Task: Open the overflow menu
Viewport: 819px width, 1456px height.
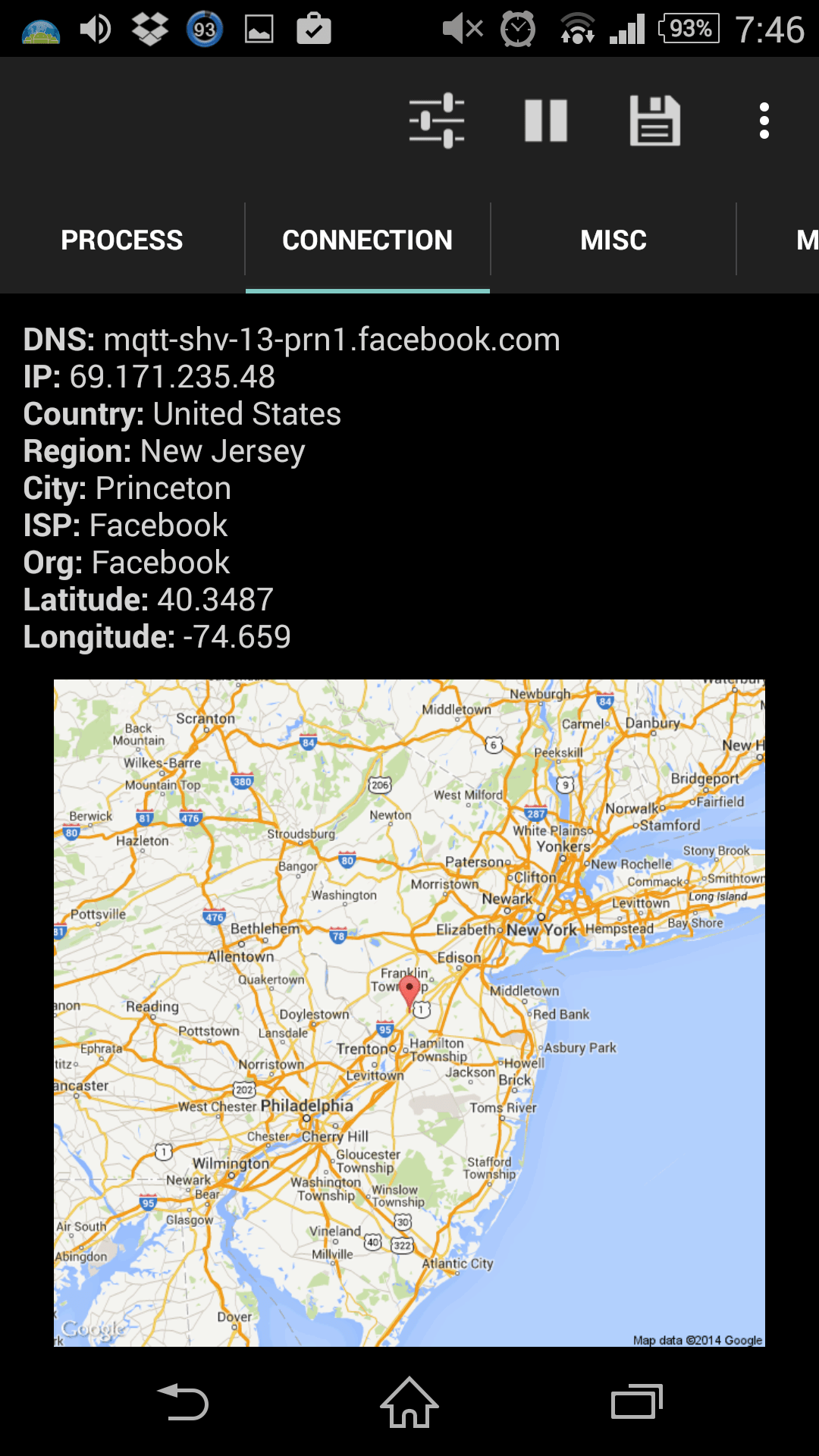Action: click(764, 121)
